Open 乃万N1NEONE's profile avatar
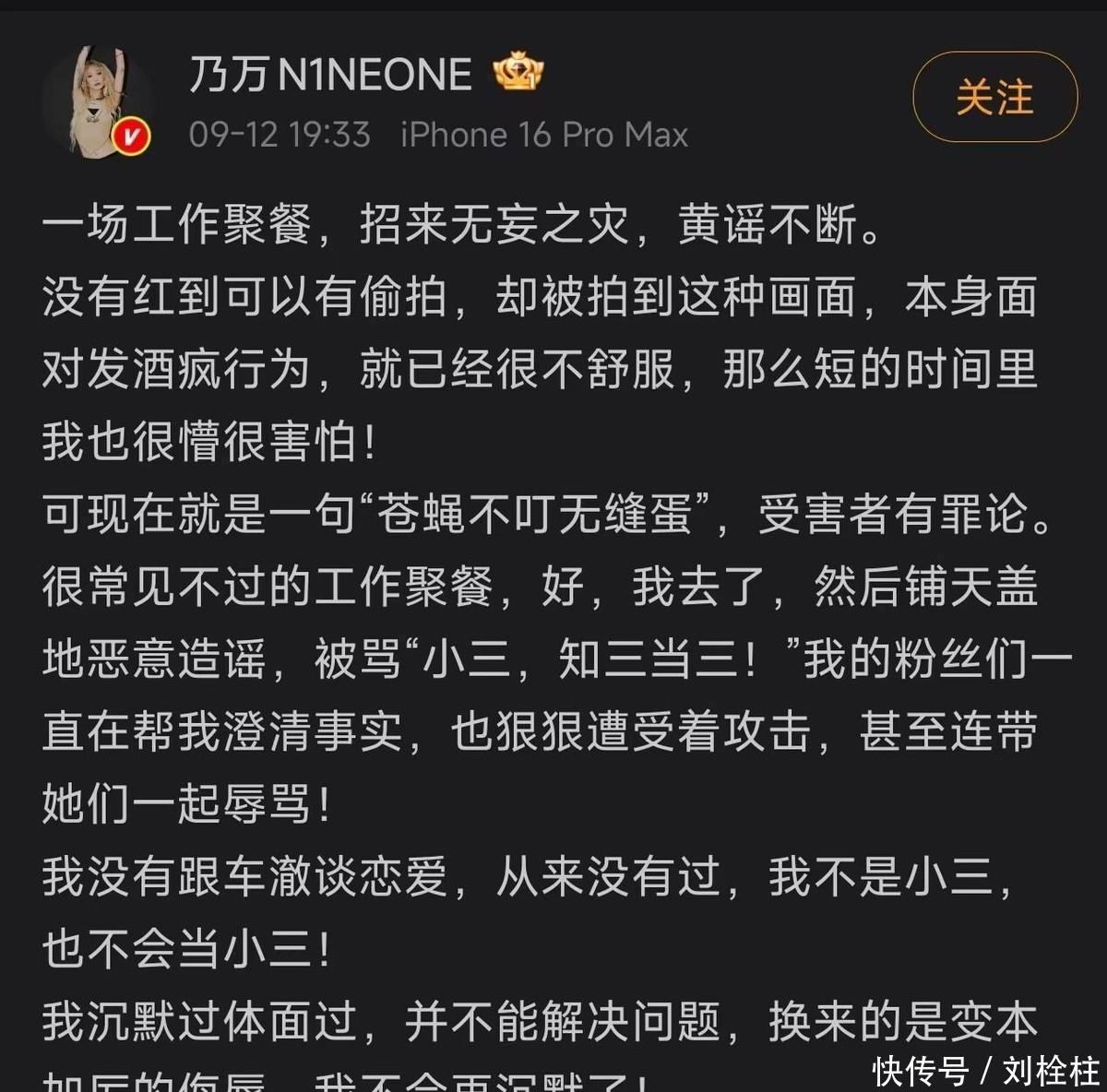This screenshot has width=1107, height=1092. pyautogui.click(x=98, y=101)
